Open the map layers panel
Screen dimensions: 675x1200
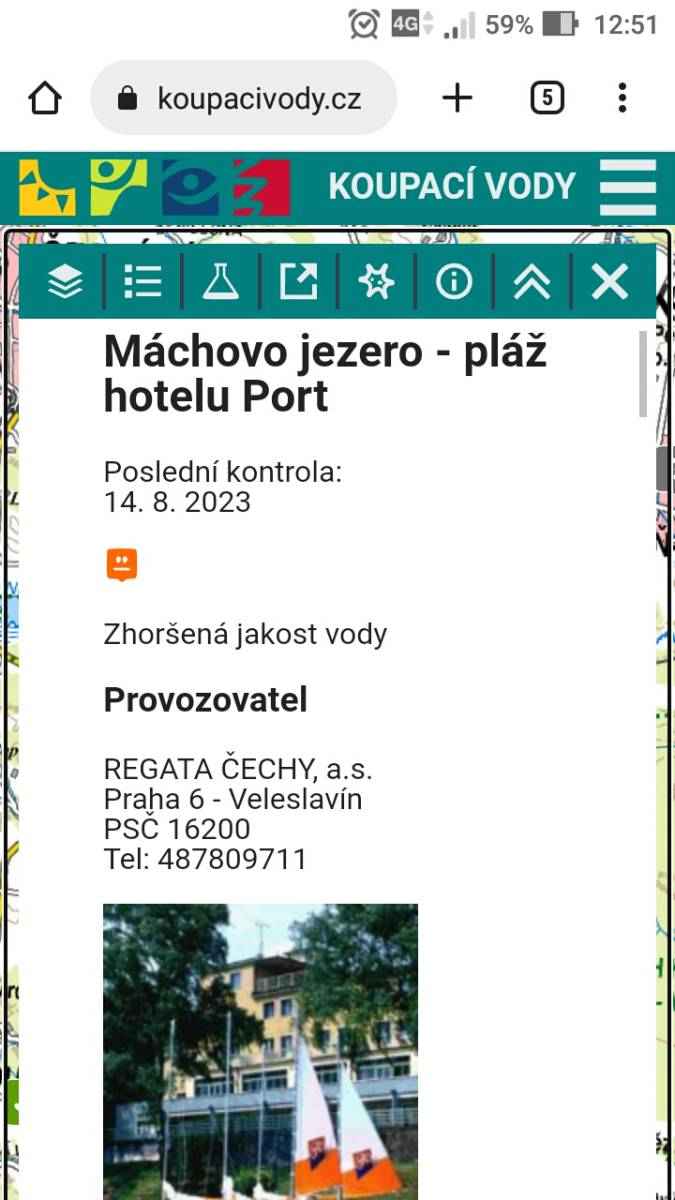(65, 283)
